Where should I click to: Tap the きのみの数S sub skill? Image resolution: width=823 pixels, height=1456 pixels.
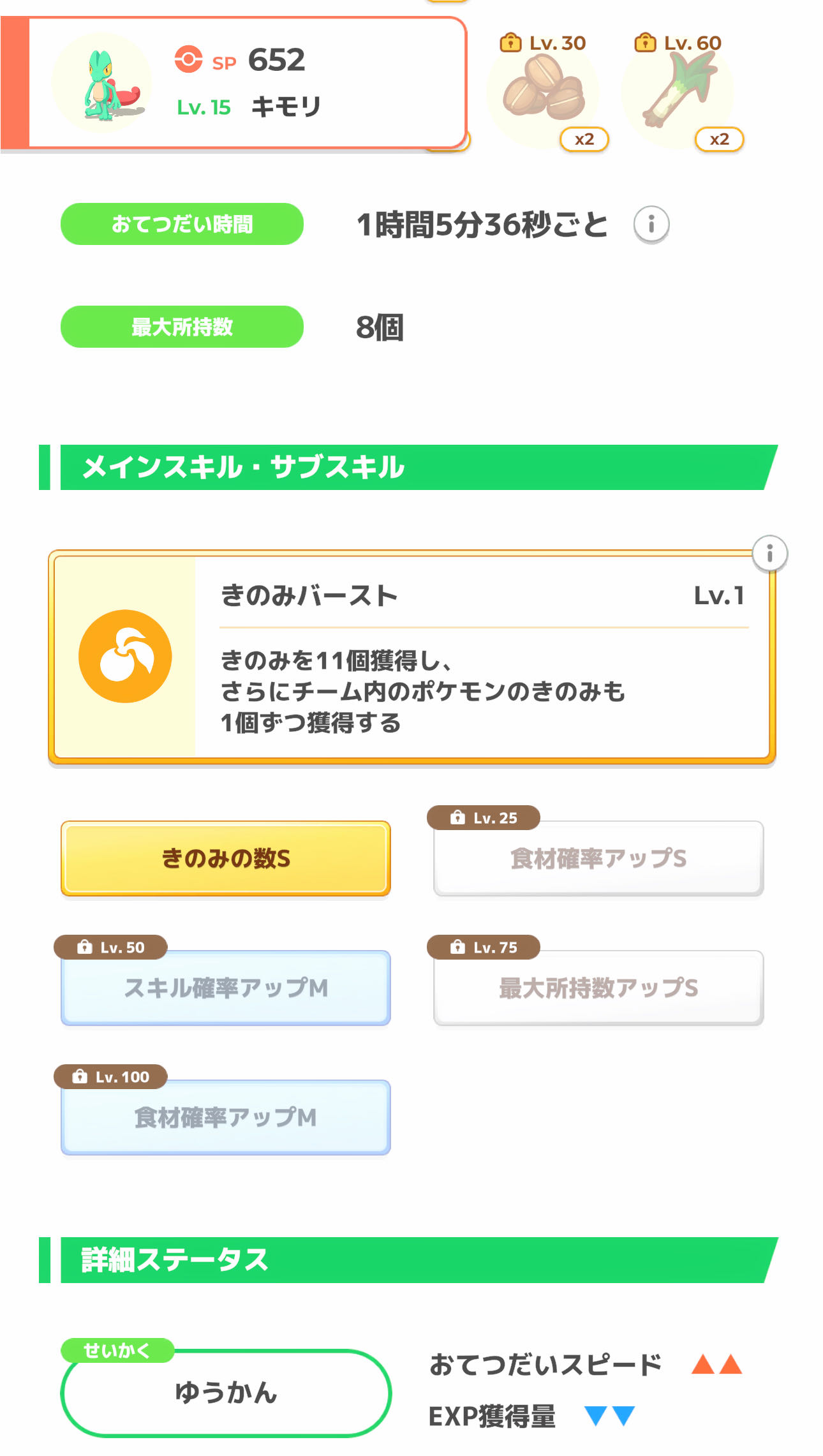(225, 858)
